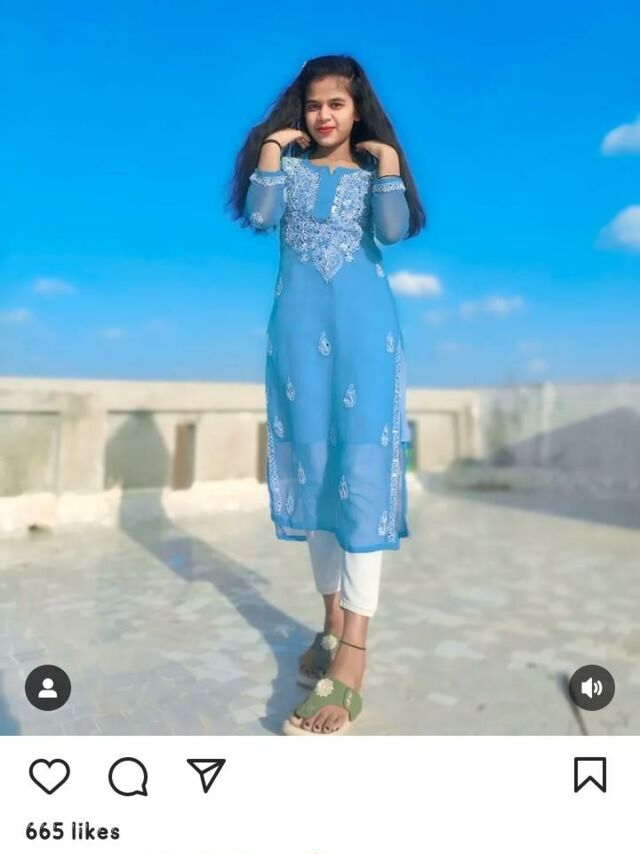Image resolution: width=640 pixels, height=854 pixels.
Task: Like this post with the heart icon
Action: click(x=49, y=776)
